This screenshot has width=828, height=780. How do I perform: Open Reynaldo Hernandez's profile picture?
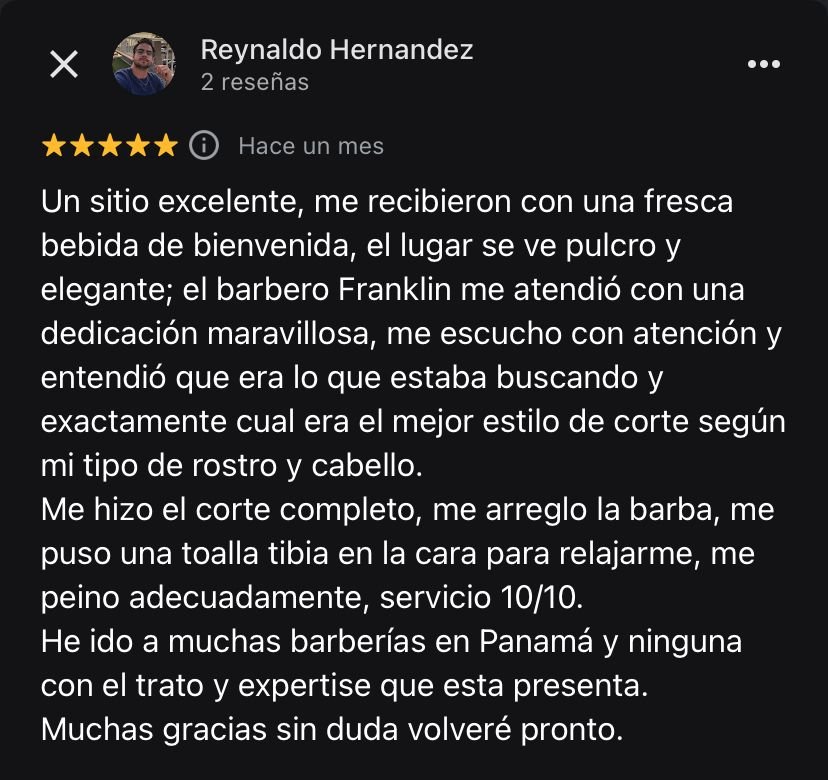point(144,64)
